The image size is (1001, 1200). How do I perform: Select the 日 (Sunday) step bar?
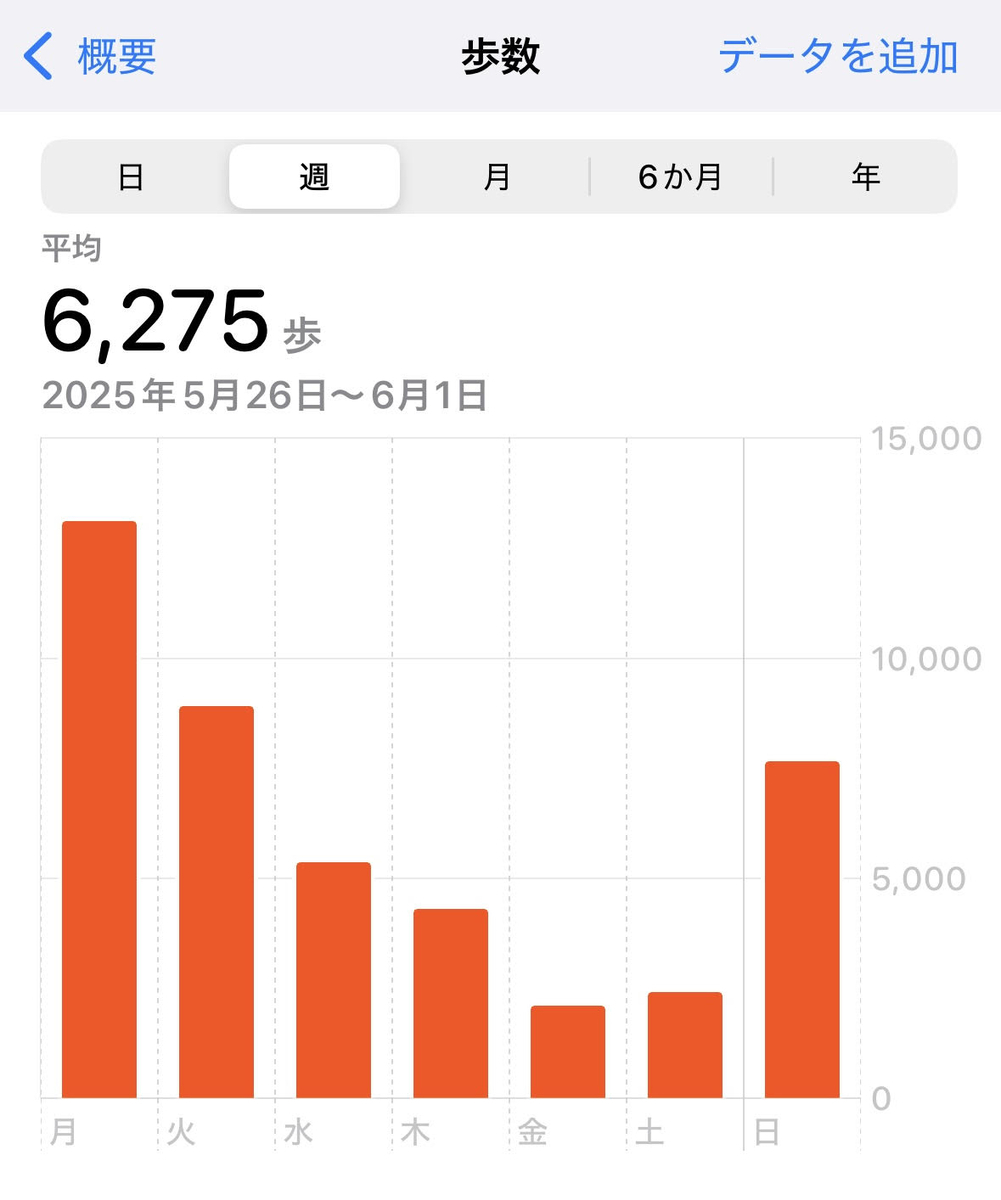[802, 930]
